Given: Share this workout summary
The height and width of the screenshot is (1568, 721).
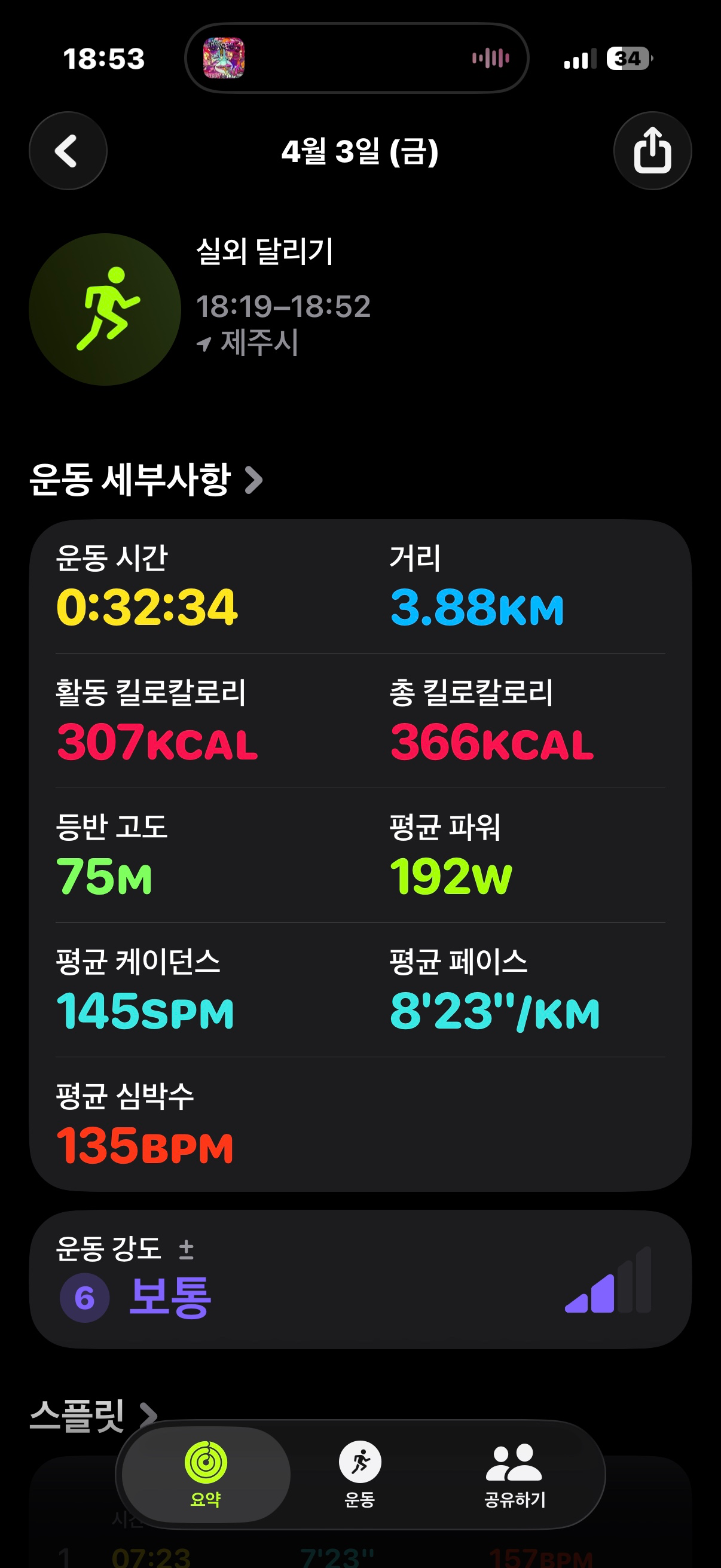Looking at the screenshot, I should [652, 151].
